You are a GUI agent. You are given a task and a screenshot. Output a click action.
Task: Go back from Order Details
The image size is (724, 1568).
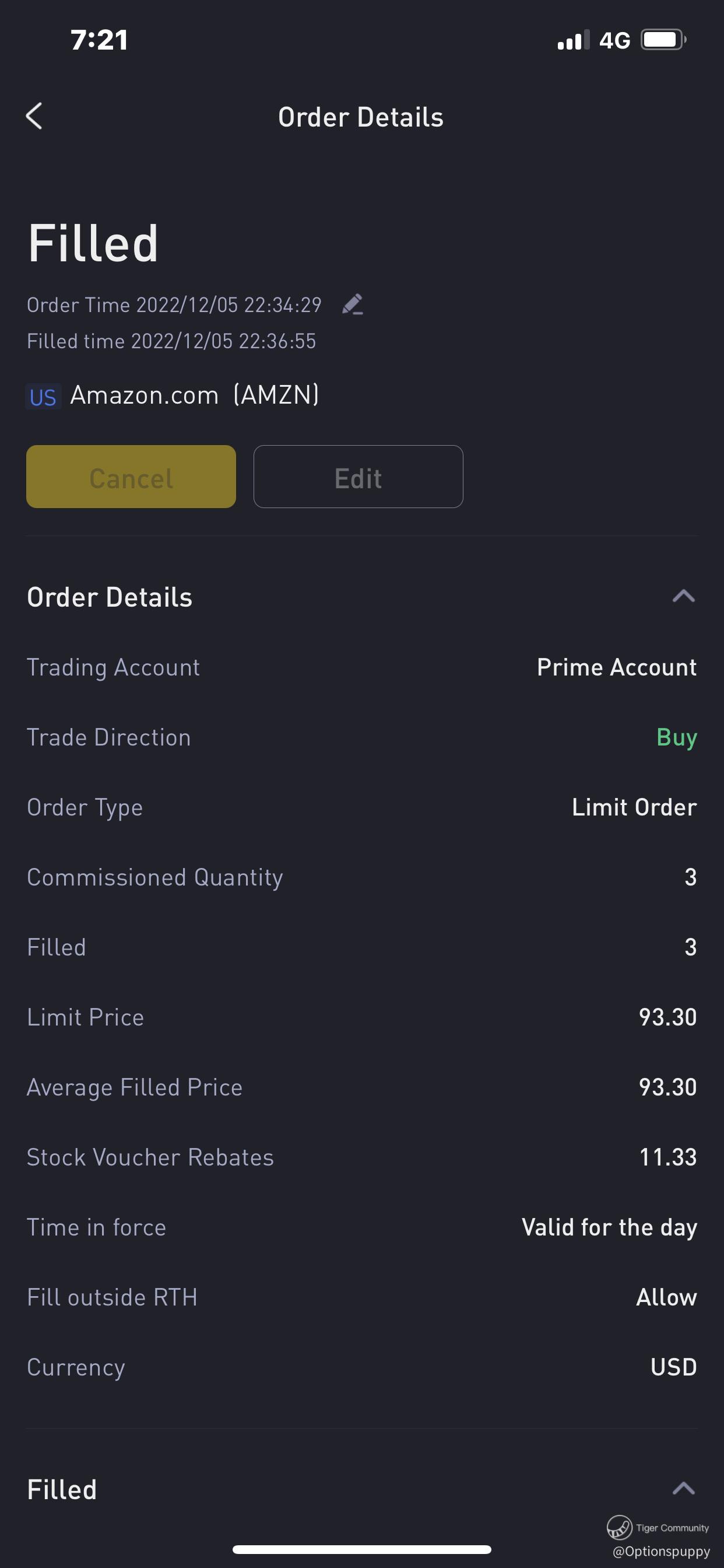(34, 116)
